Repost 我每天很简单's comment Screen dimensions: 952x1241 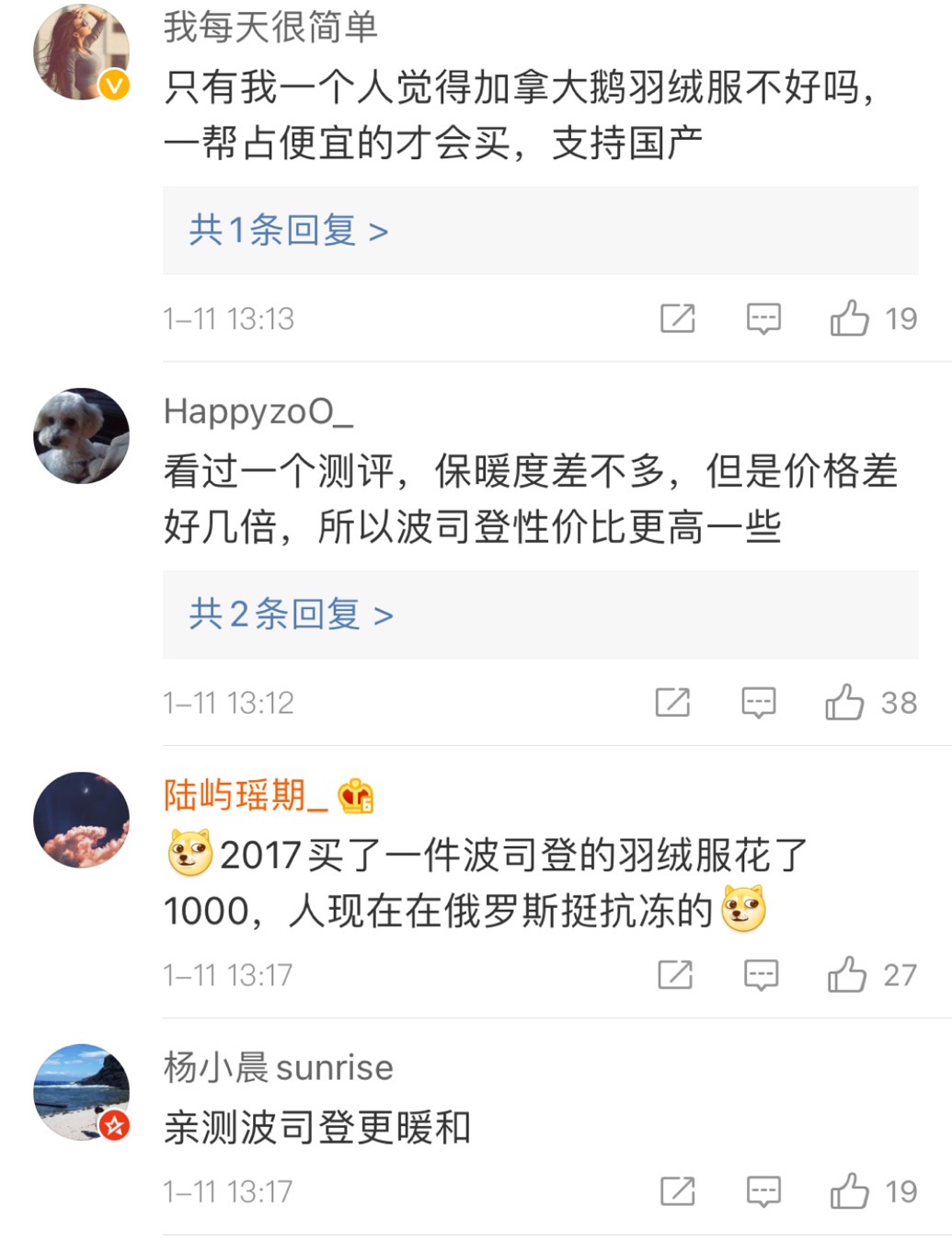(678, 318)
